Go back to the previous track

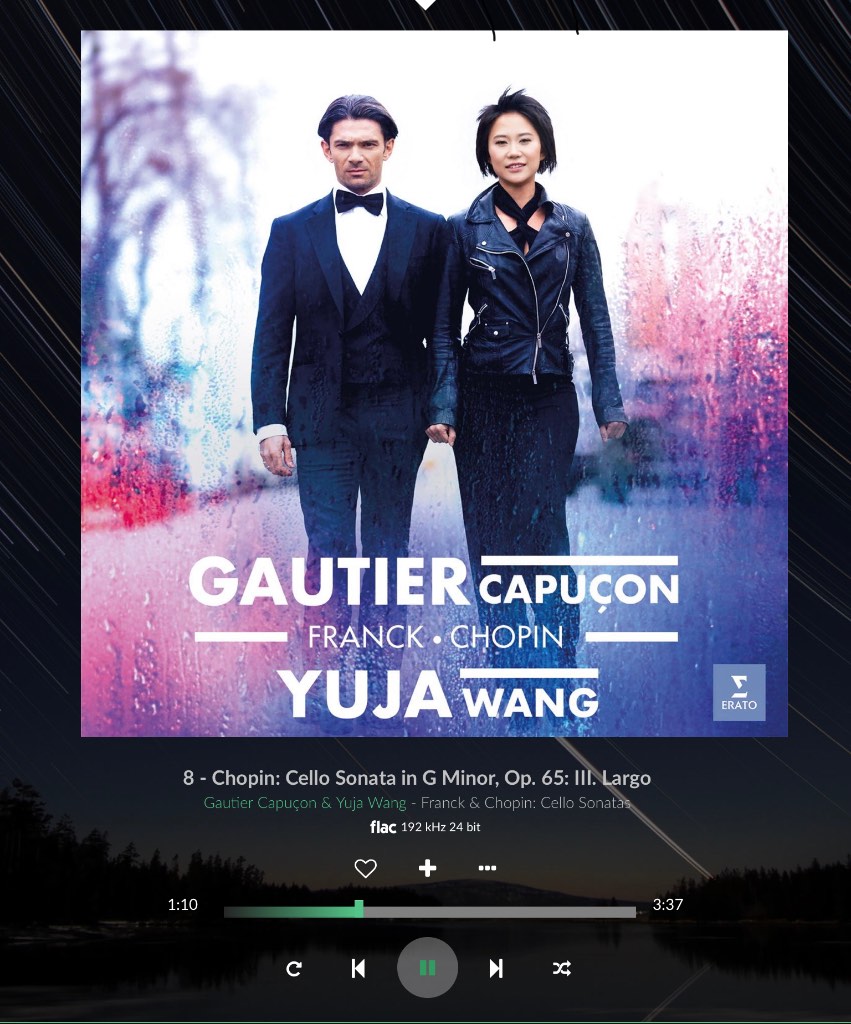pyautogui.click(x=358, y=968)
